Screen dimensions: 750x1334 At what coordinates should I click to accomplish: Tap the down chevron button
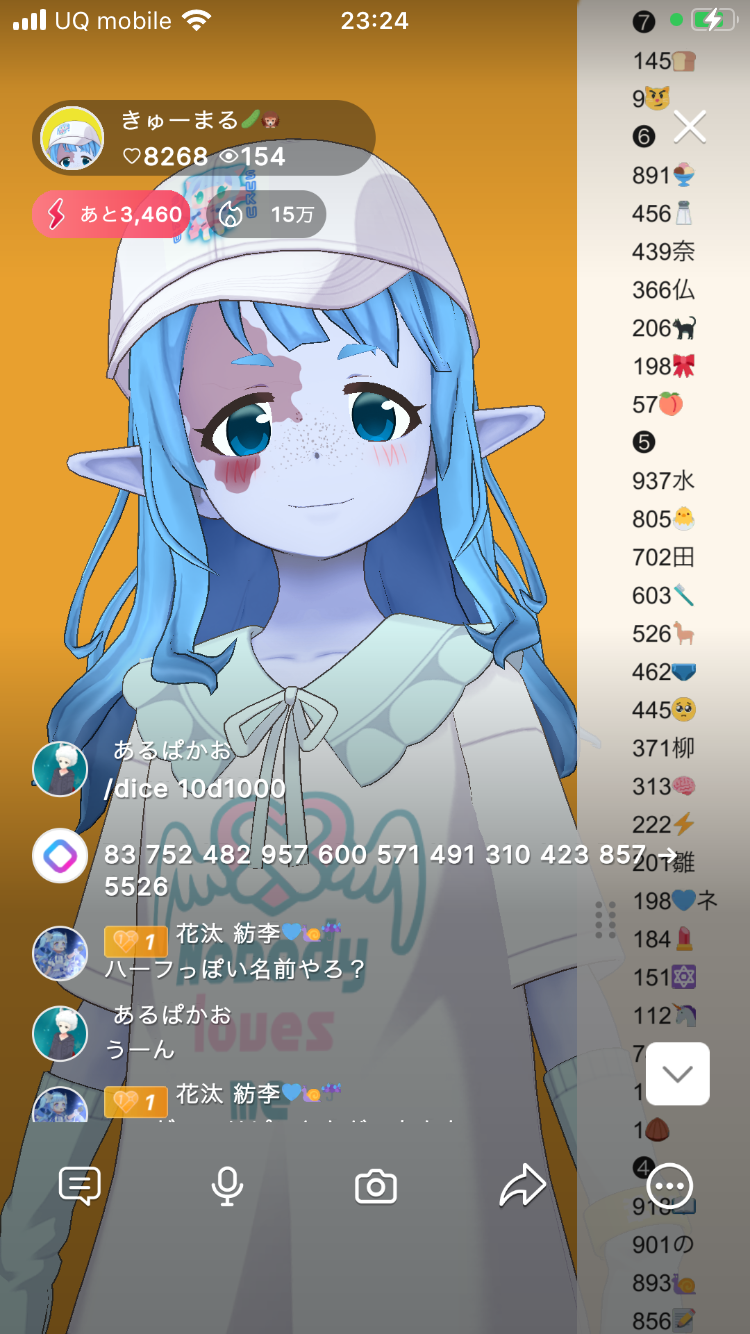pos(678,1074)
